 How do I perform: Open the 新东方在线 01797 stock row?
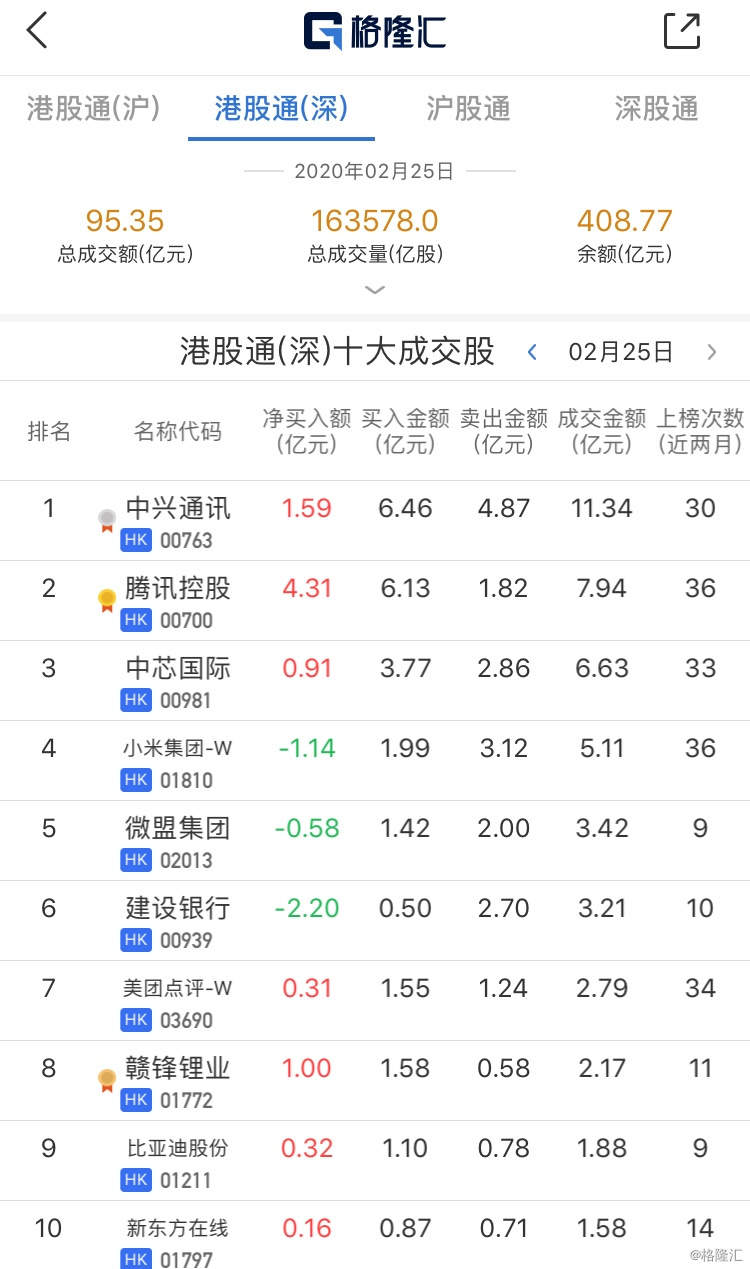(375, 1235)
